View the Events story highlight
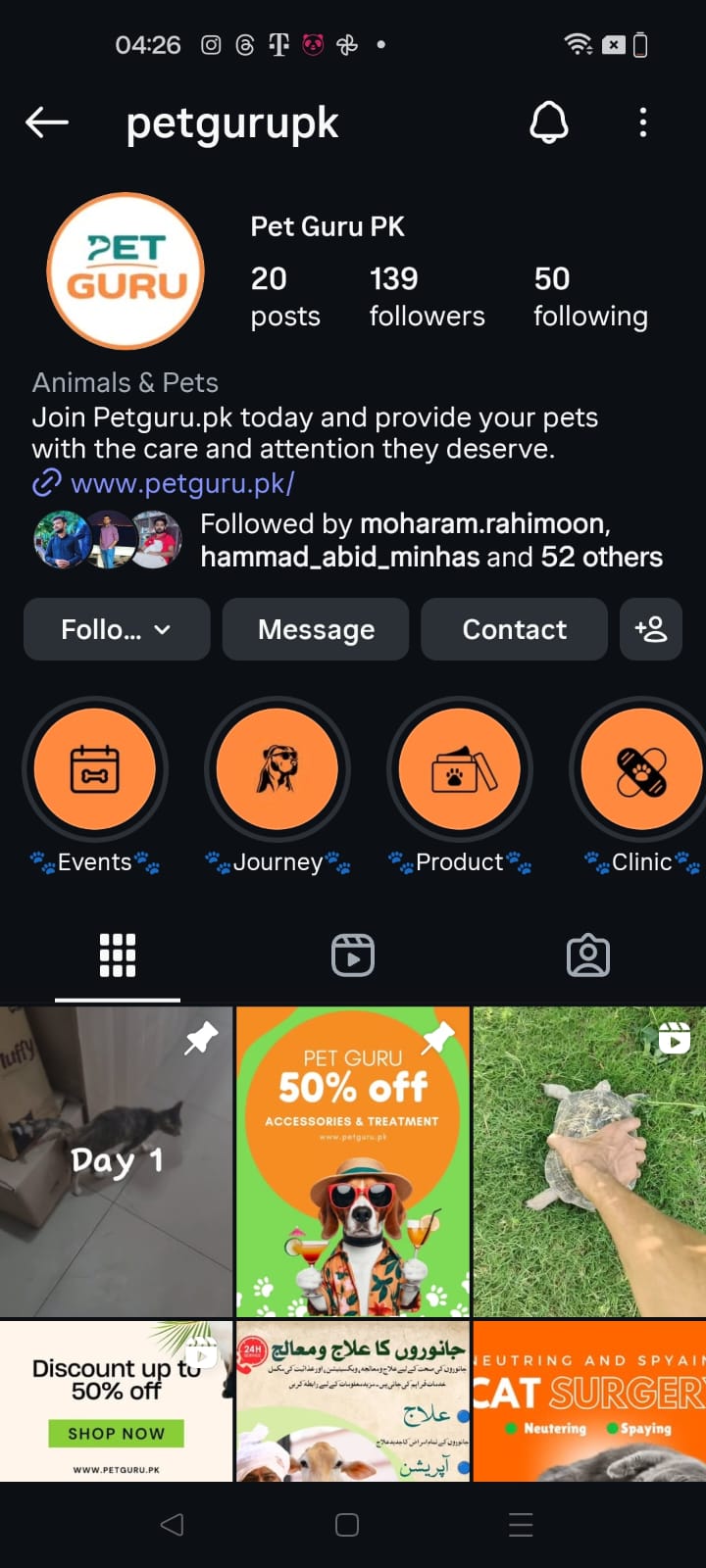This screenshot has height=1568, width=706. coord(95,770)
